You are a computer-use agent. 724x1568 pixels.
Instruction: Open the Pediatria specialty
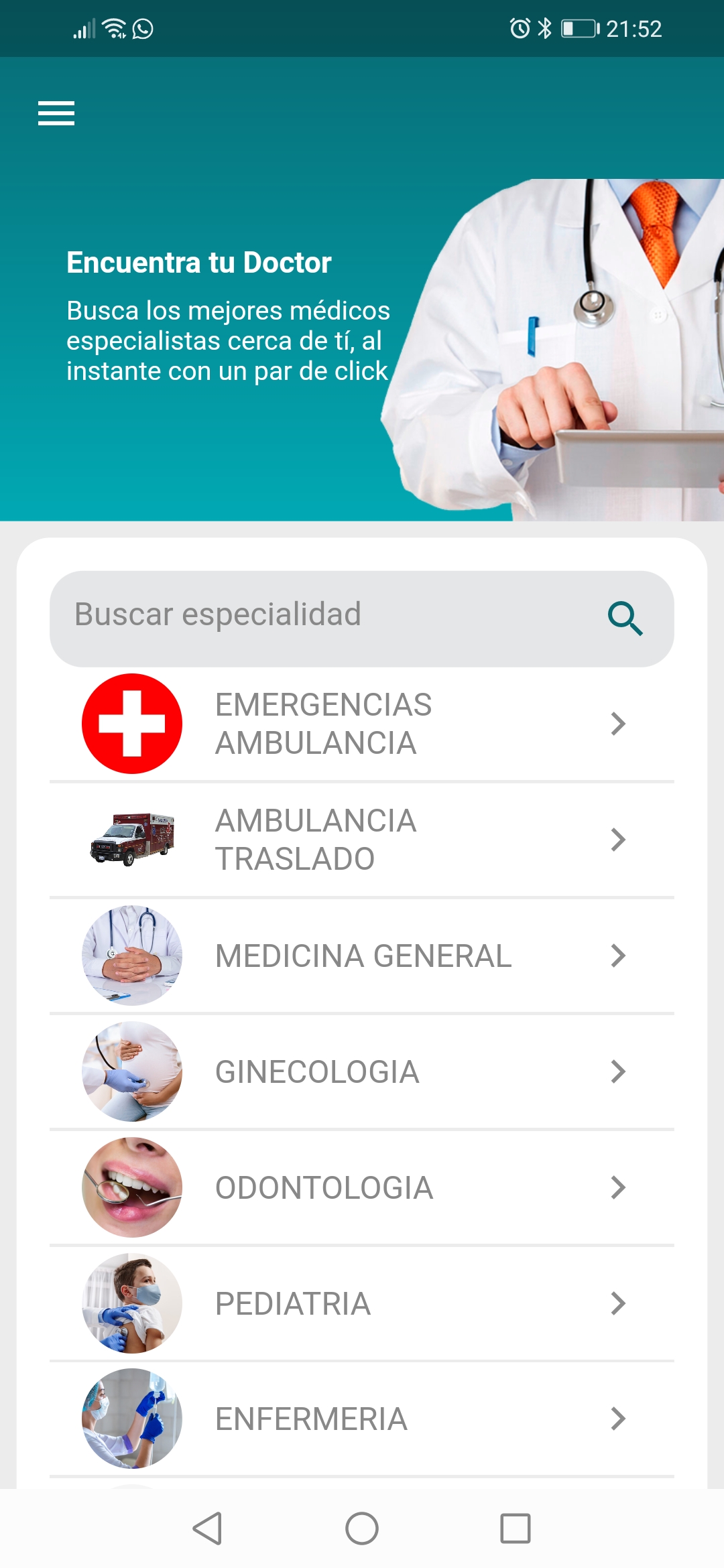(362, 1303)
